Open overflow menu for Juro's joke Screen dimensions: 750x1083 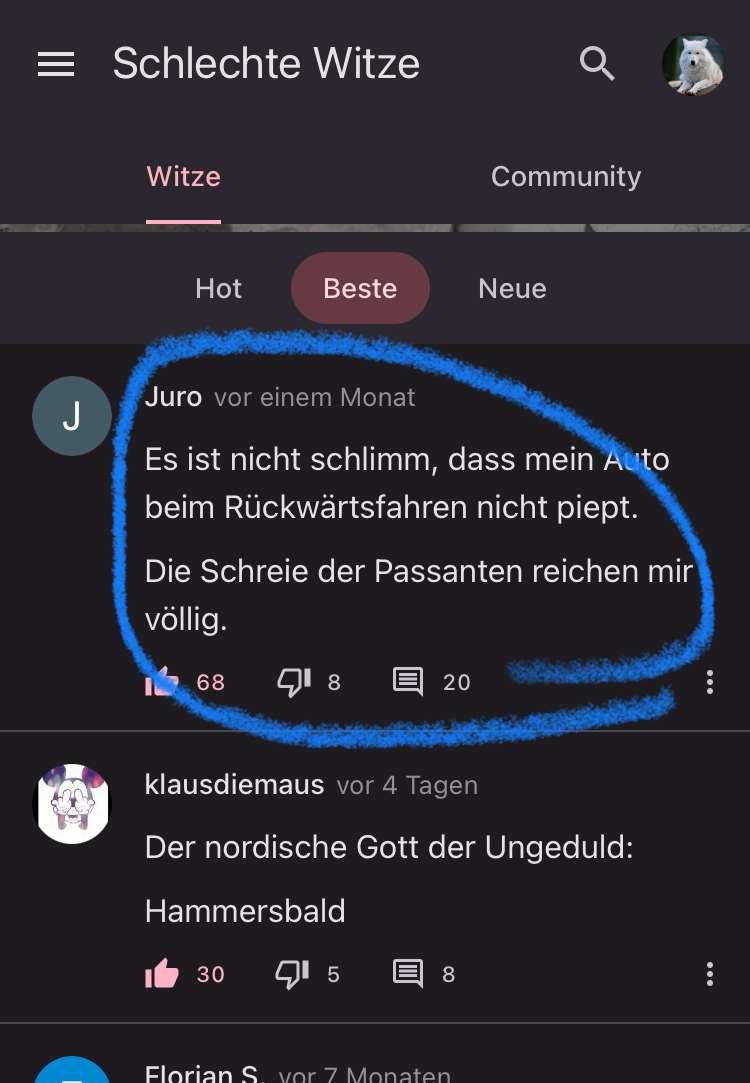(x=709, y=682)
